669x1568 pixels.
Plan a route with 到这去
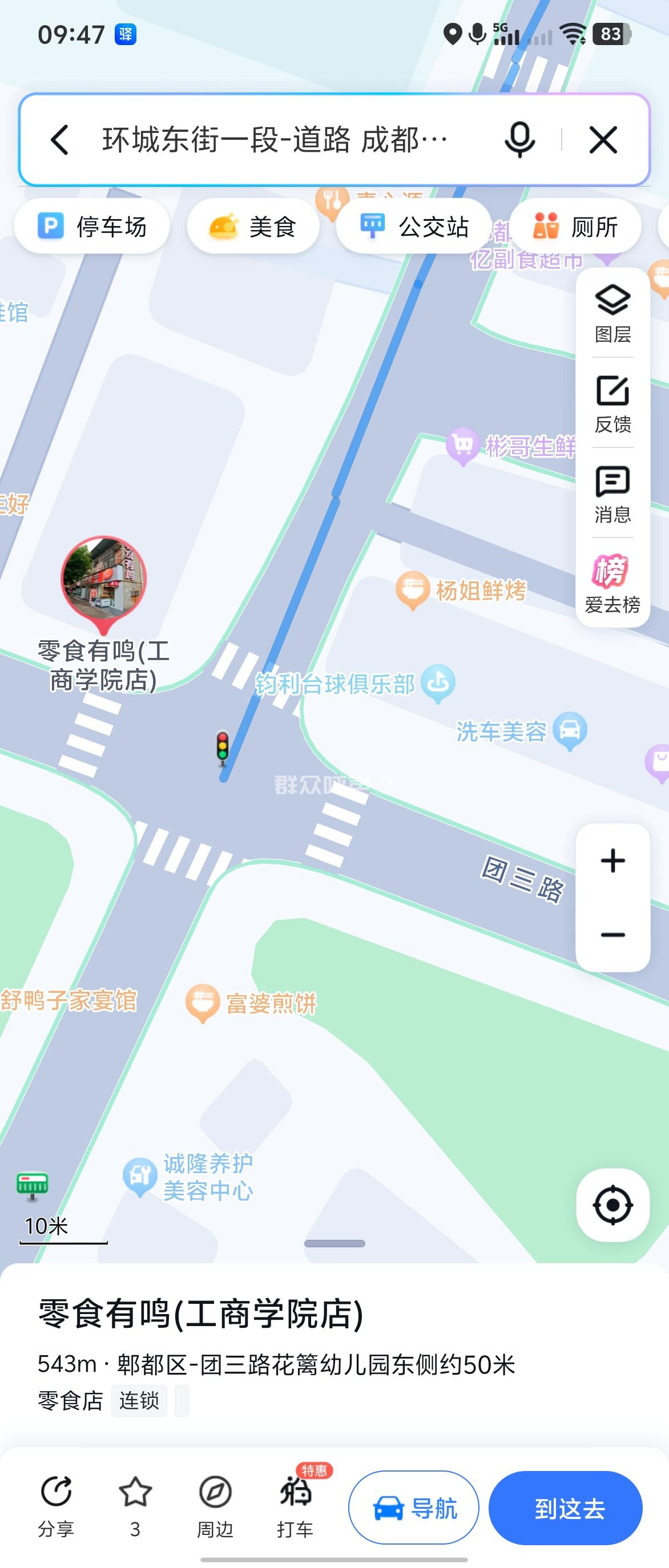[566, 1508]
